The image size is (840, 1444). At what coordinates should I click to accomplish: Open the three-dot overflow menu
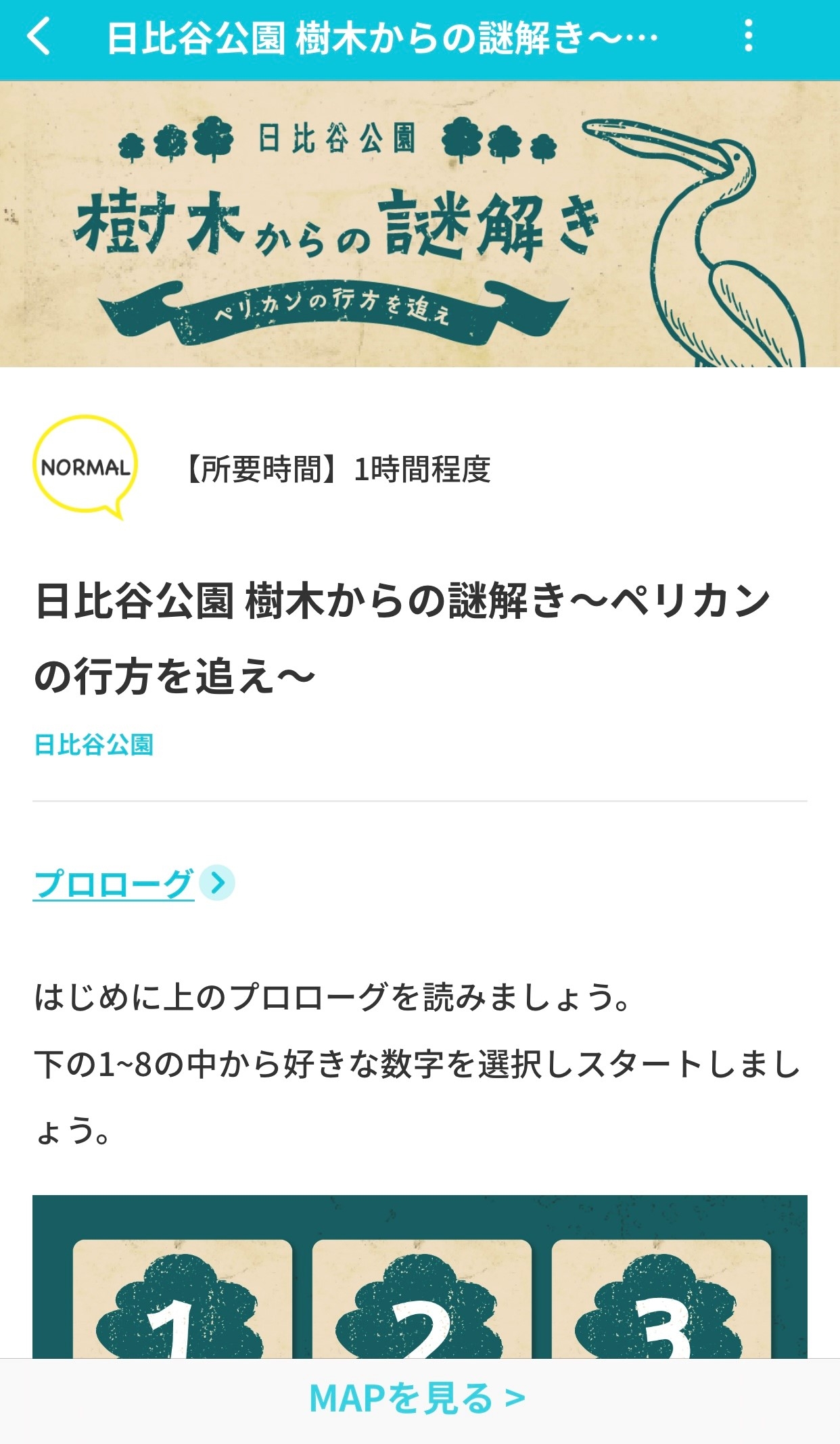click(x=748, y=36)
